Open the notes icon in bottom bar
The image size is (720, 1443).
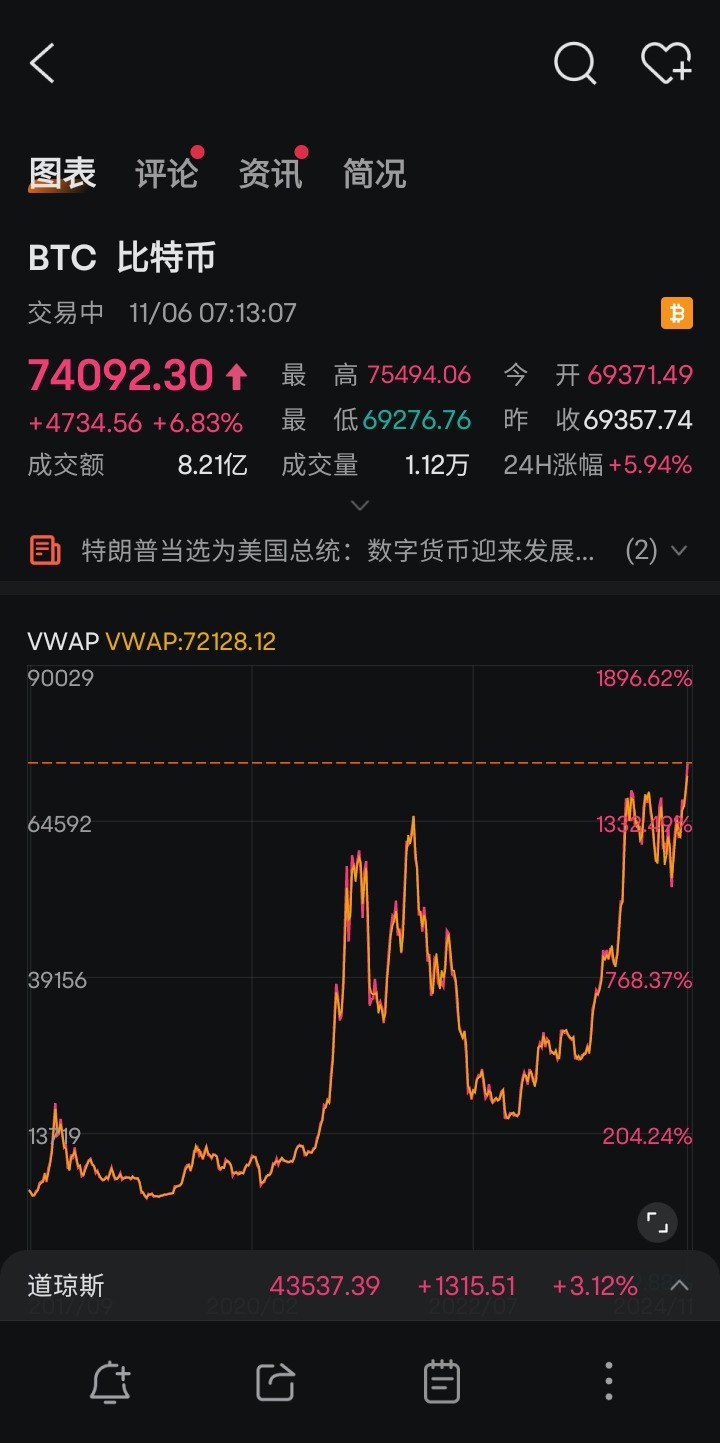pos(441,1381)
